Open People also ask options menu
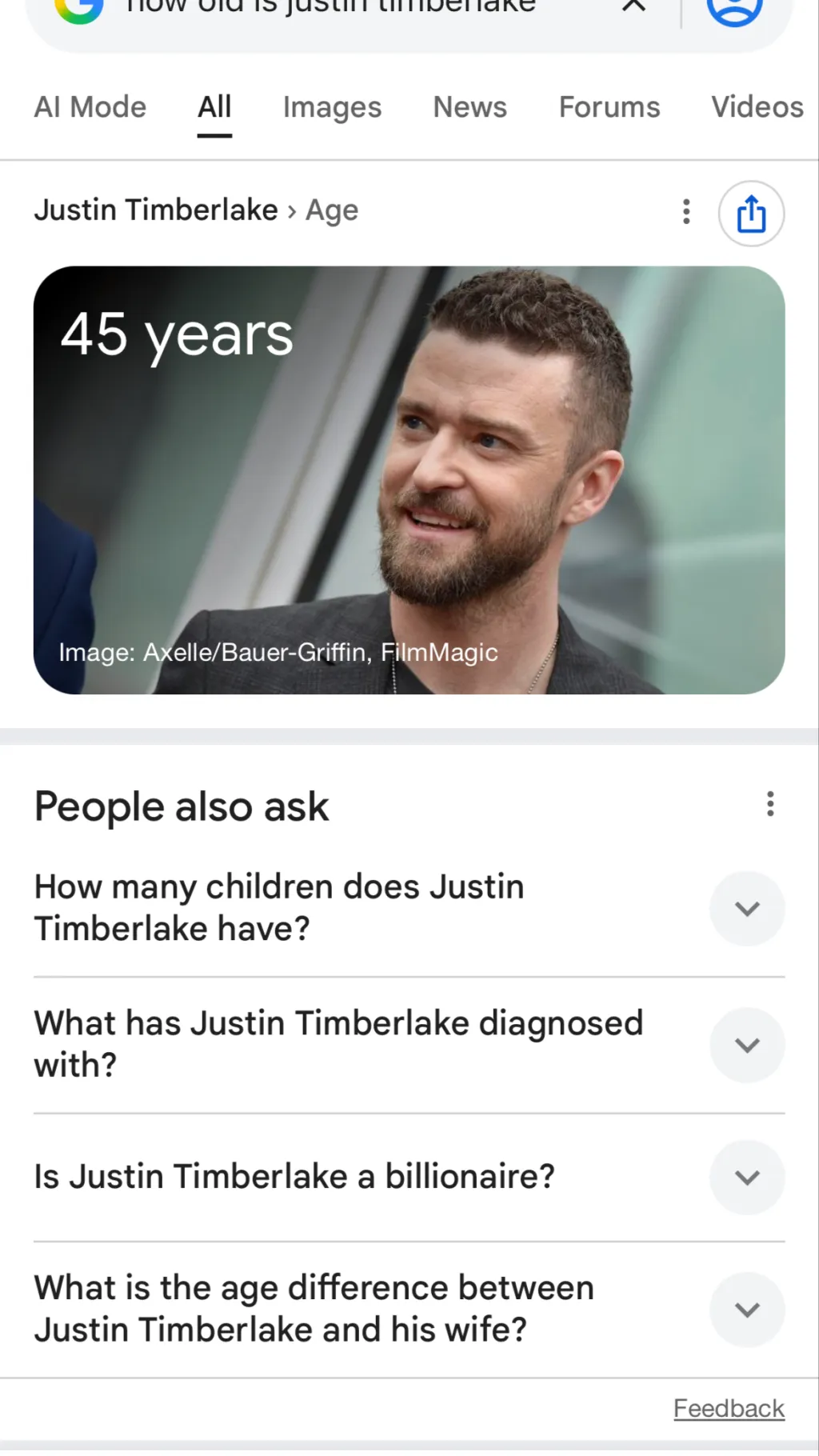819x1456 pixels. point(770,804)
